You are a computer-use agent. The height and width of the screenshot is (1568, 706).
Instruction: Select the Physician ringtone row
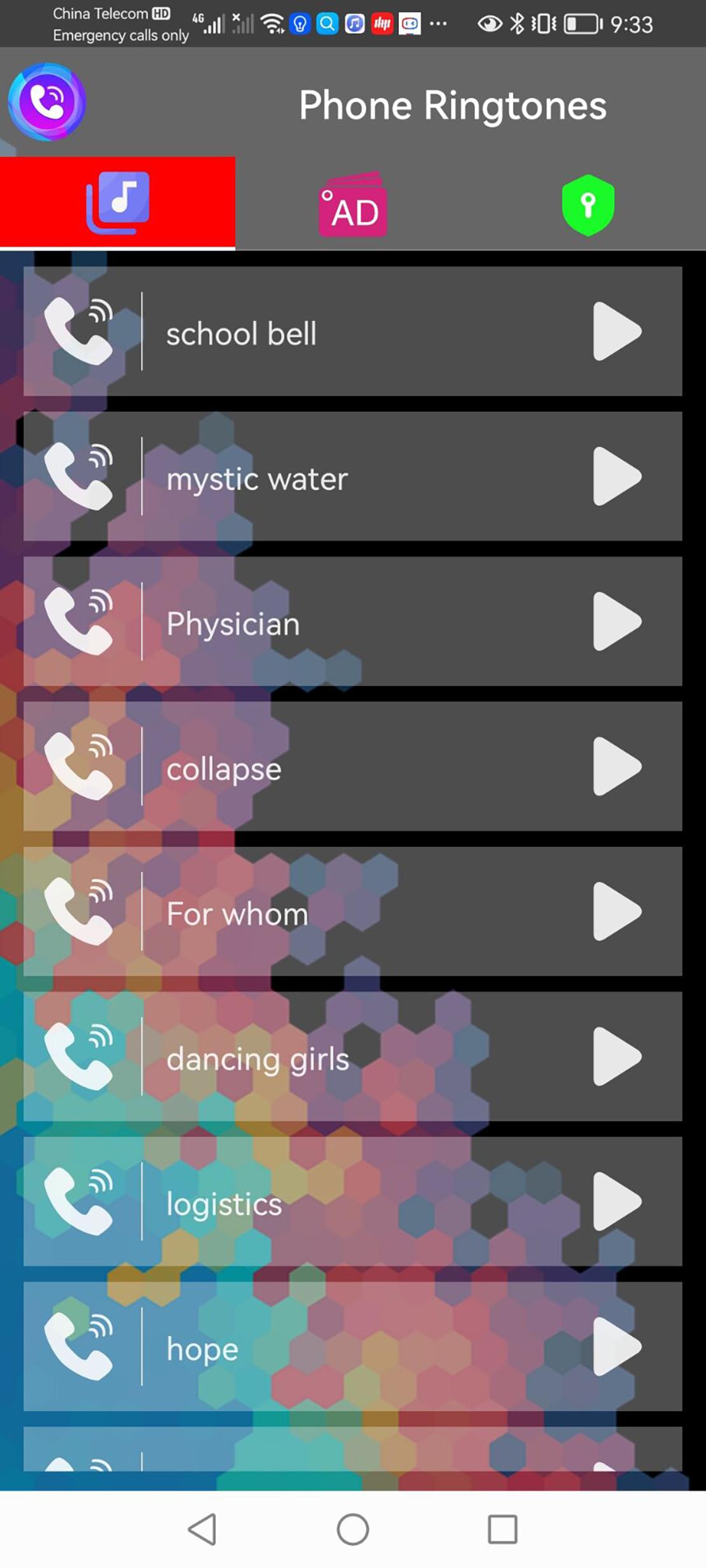pyautogui.click(x=353, y=622)
